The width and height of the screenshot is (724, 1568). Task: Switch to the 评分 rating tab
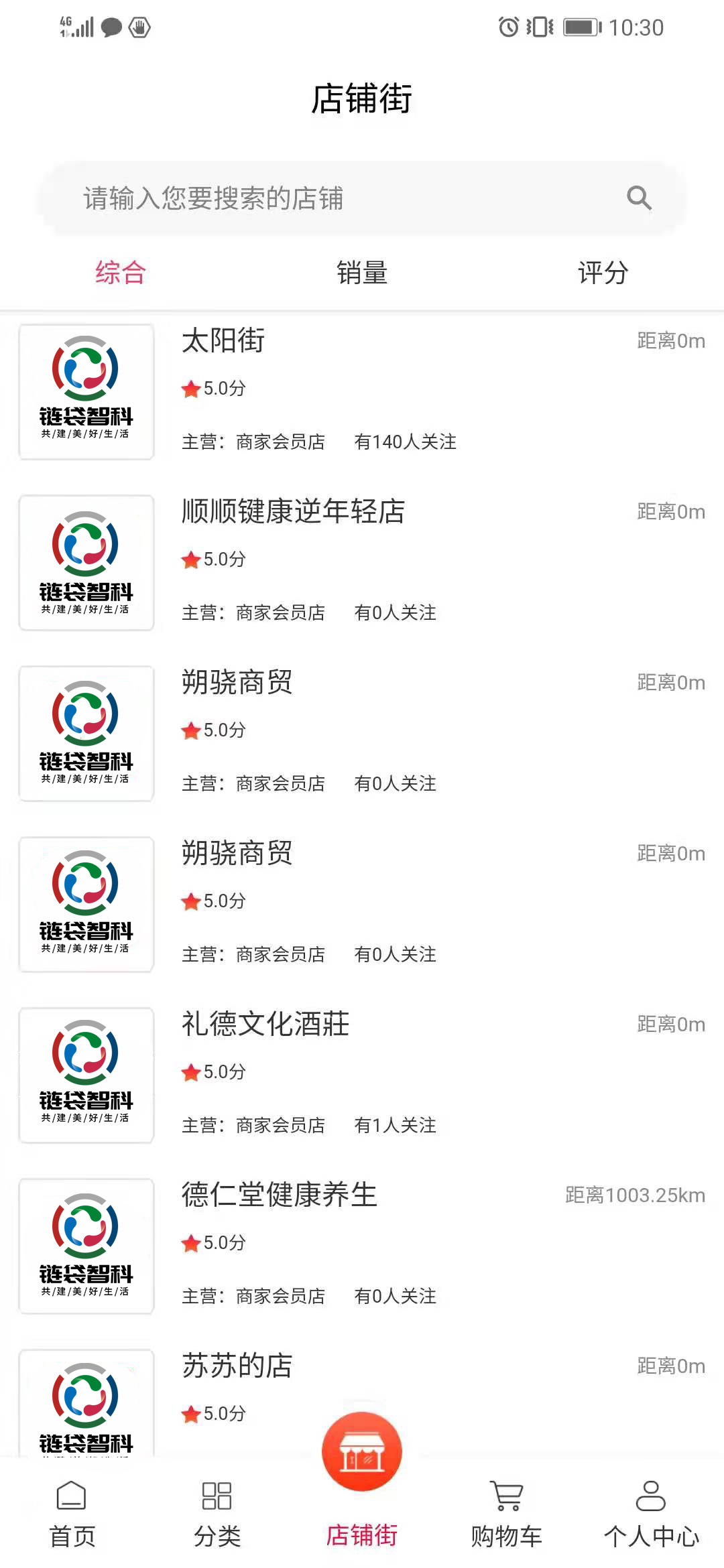(x=602, y=272)
